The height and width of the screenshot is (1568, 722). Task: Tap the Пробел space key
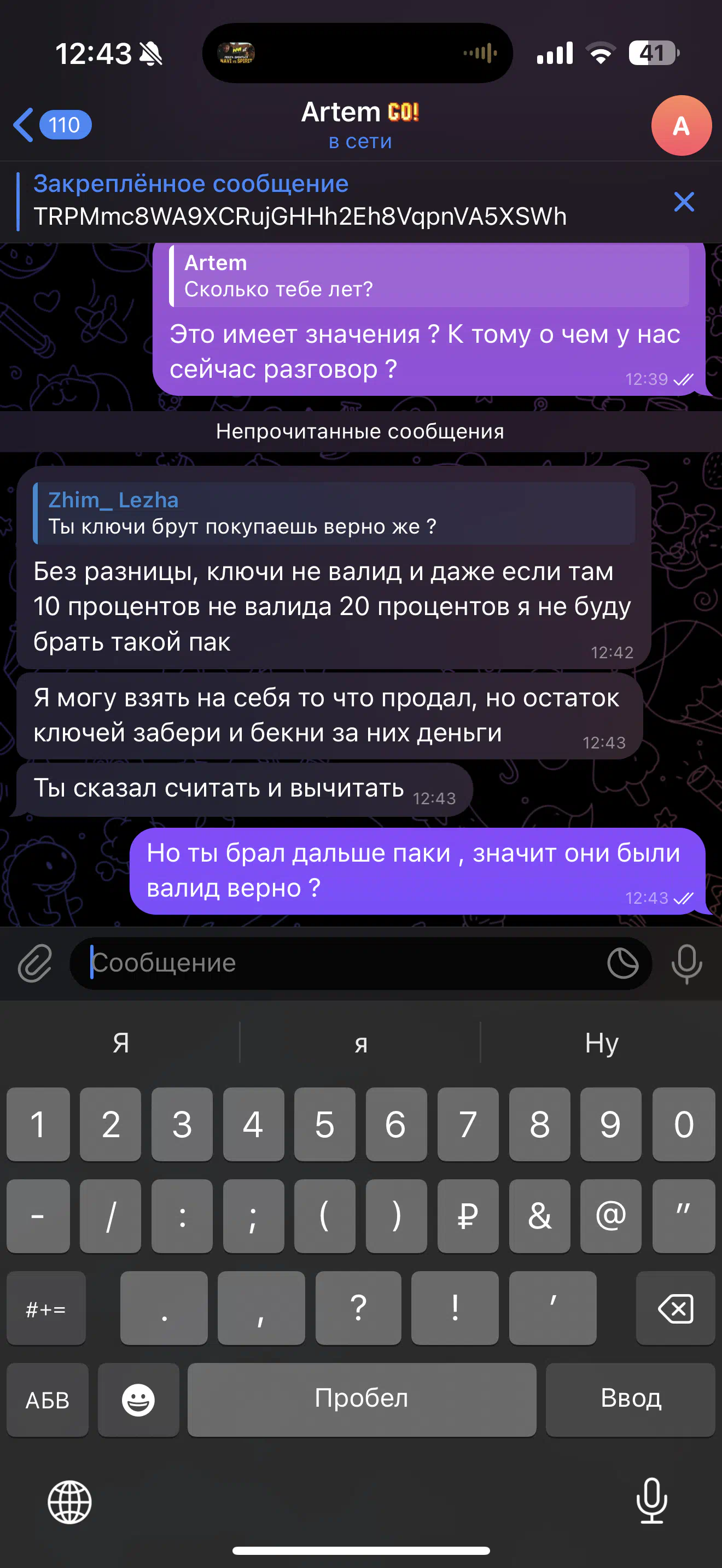point(362,1400)
